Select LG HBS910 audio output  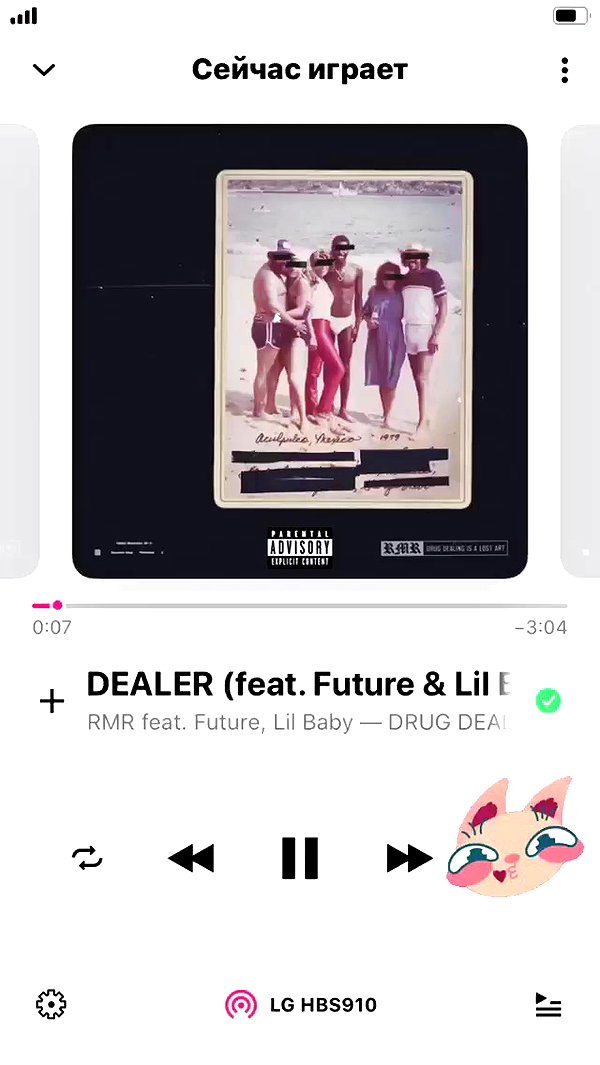(x=301, y=1005)
